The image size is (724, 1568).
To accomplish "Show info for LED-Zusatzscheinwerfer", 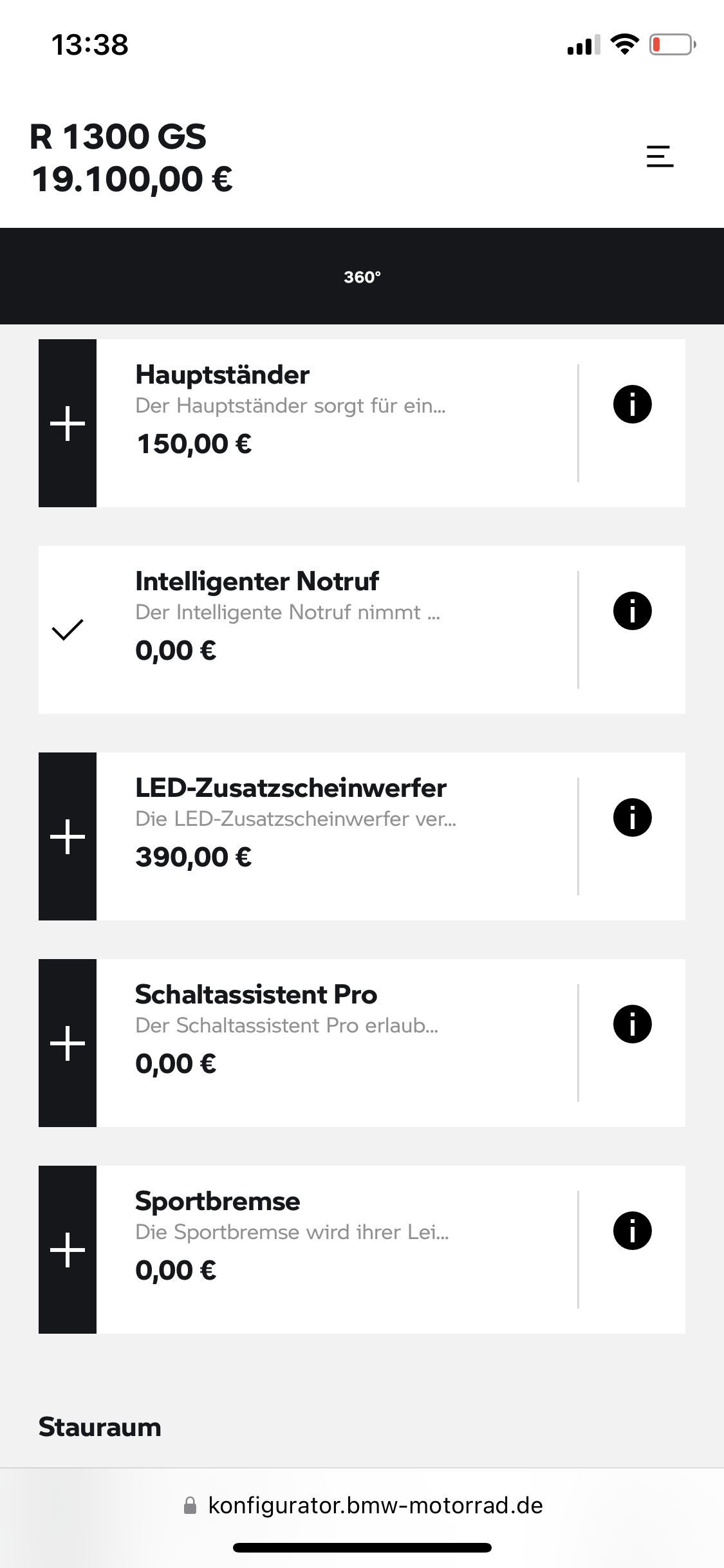I will point(633,817).
